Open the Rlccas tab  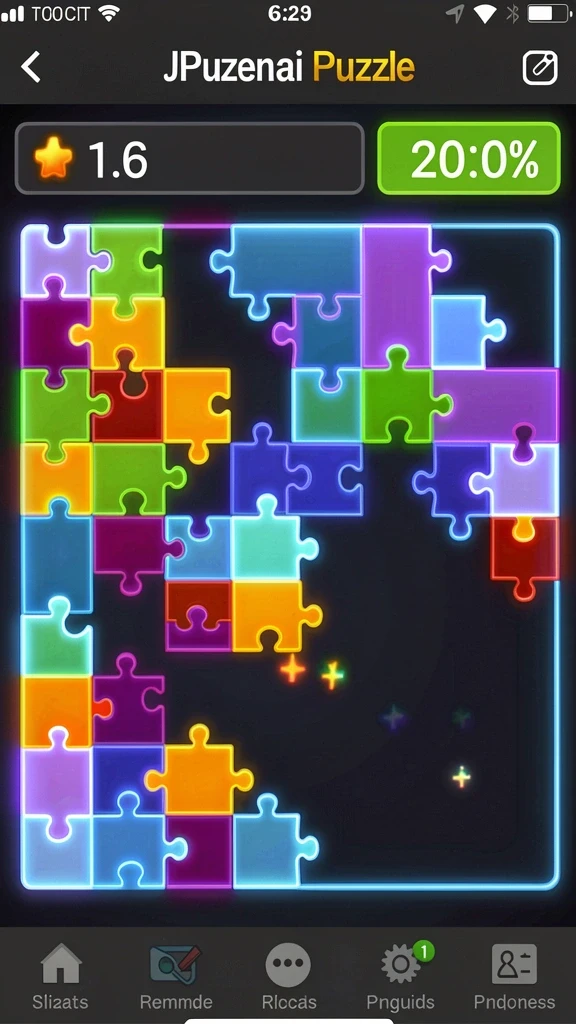[x=288, y=978]
